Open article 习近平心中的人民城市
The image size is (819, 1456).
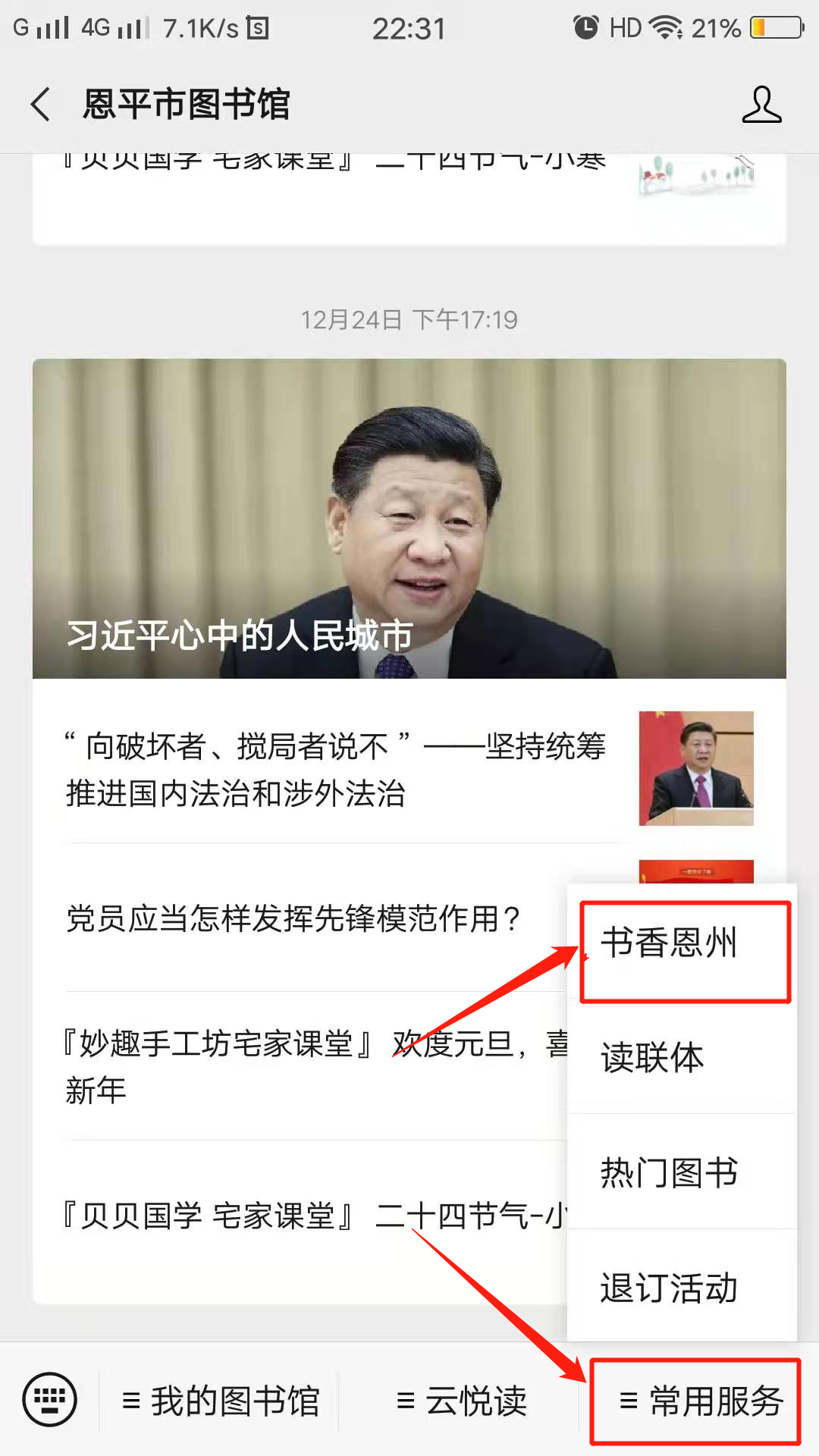pyautogui.click(x=409, y=519)
